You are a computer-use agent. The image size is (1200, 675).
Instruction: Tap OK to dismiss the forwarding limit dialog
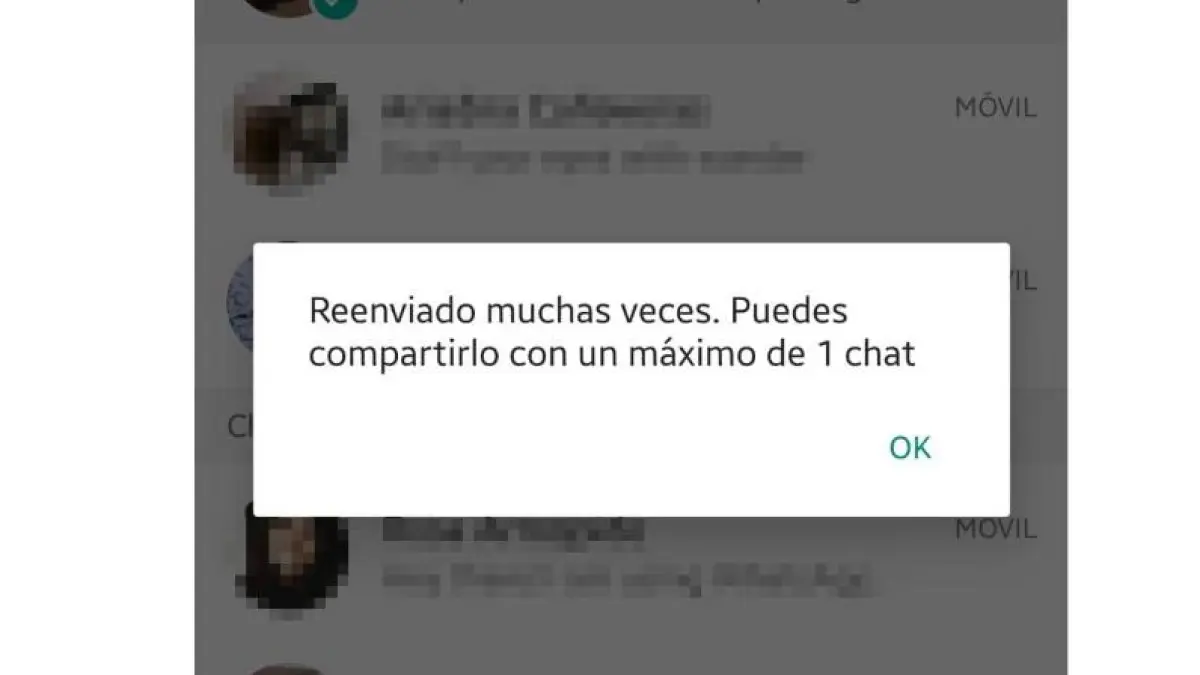click(910, 447)
